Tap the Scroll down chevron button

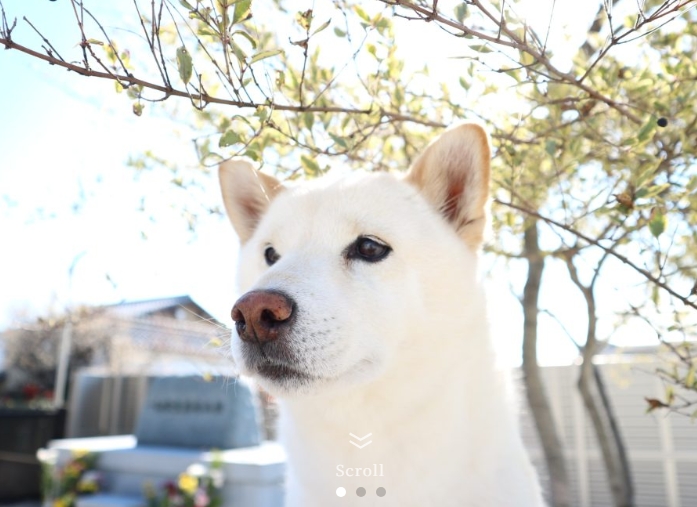[x=360, y=441]
